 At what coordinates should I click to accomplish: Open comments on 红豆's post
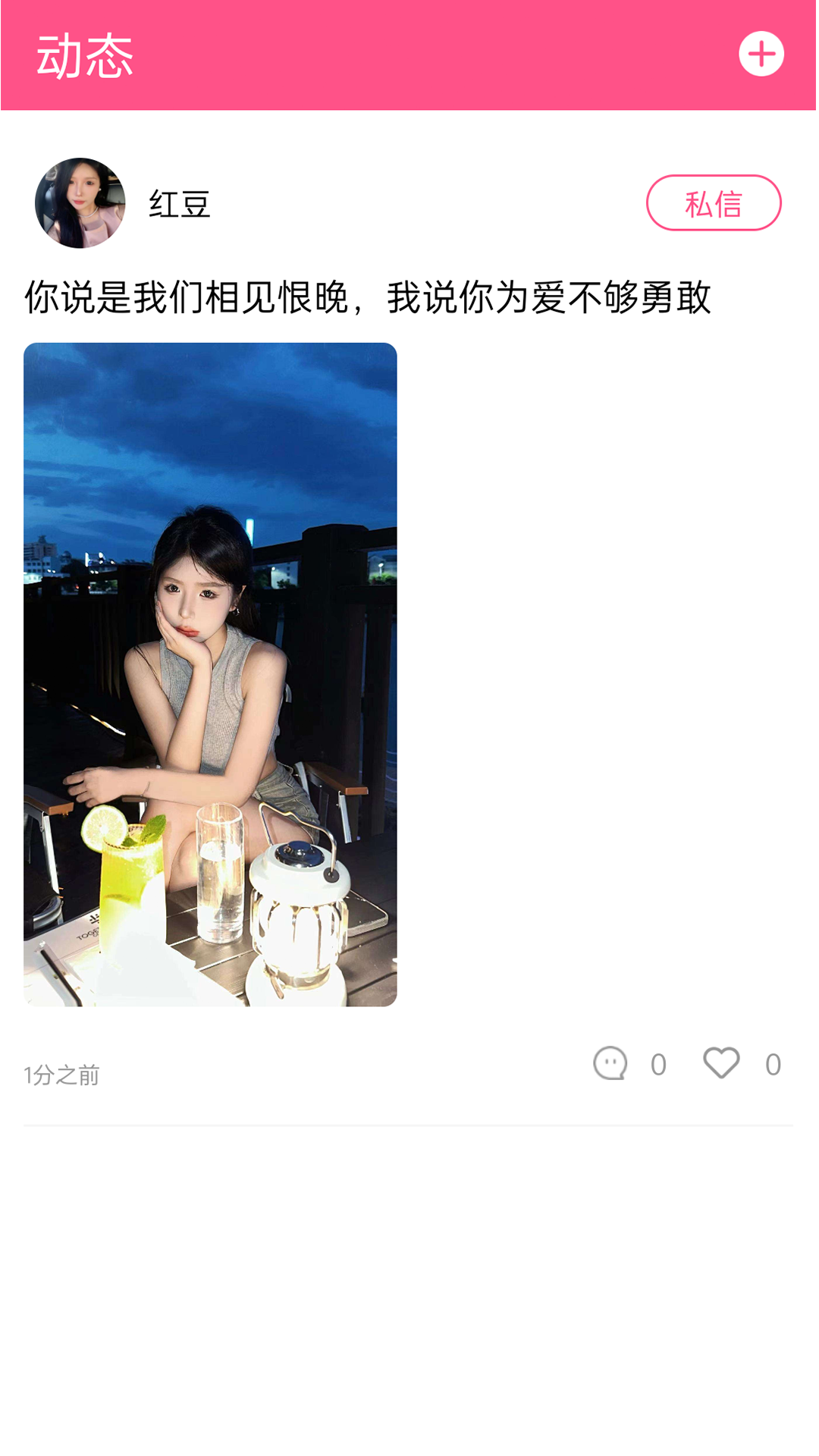[610, 1063]
